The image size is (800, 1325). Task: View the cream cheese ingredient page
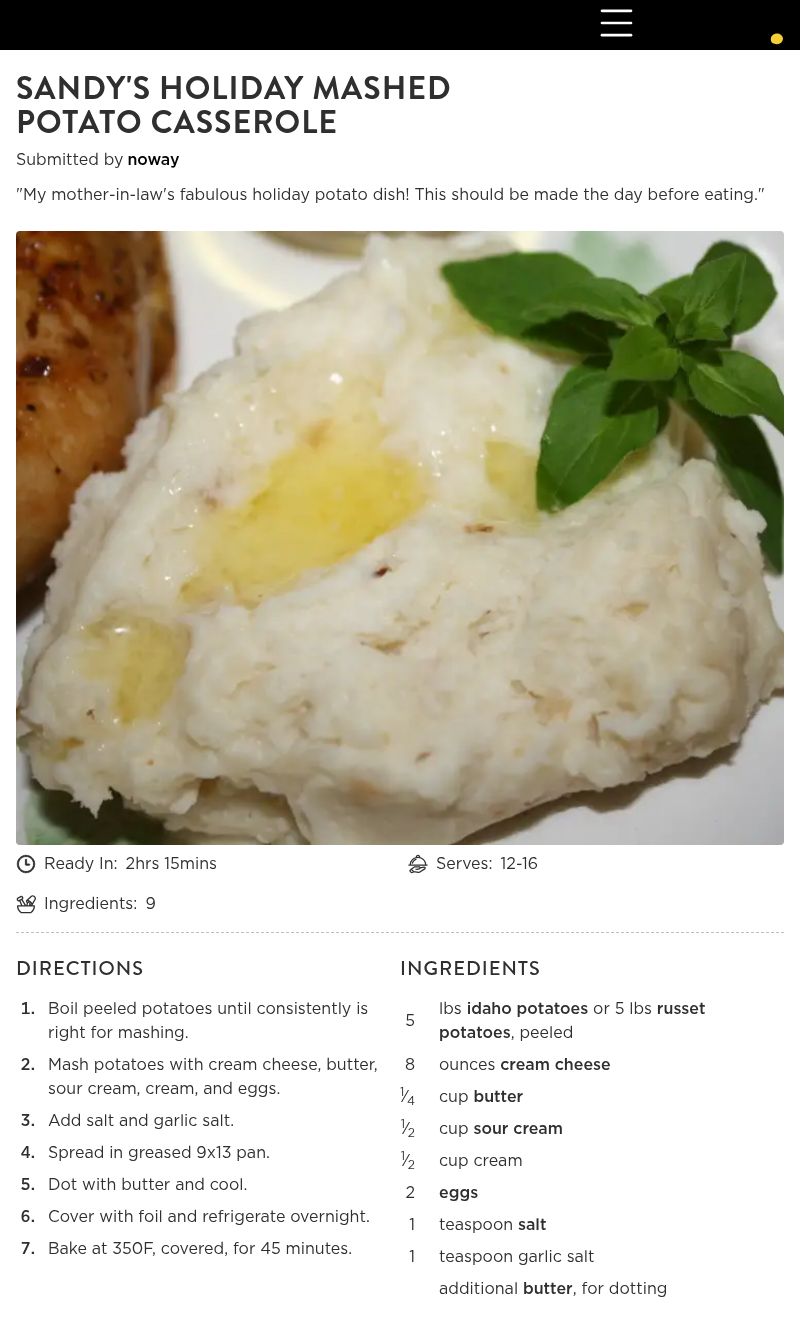pyautogui.click(x=555, y=1064)
